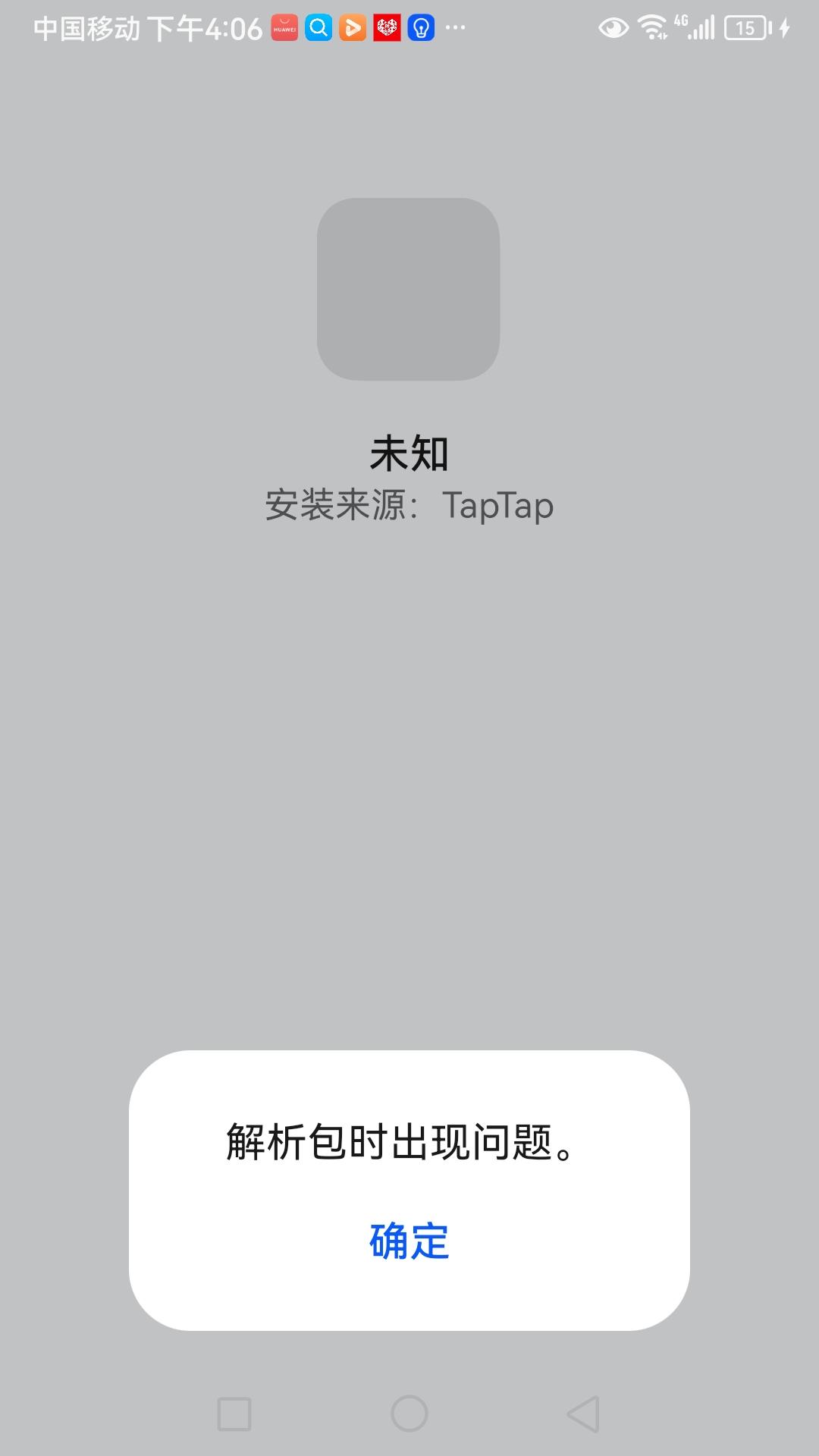Open the red snowflake notification icon

coord(388,27)
